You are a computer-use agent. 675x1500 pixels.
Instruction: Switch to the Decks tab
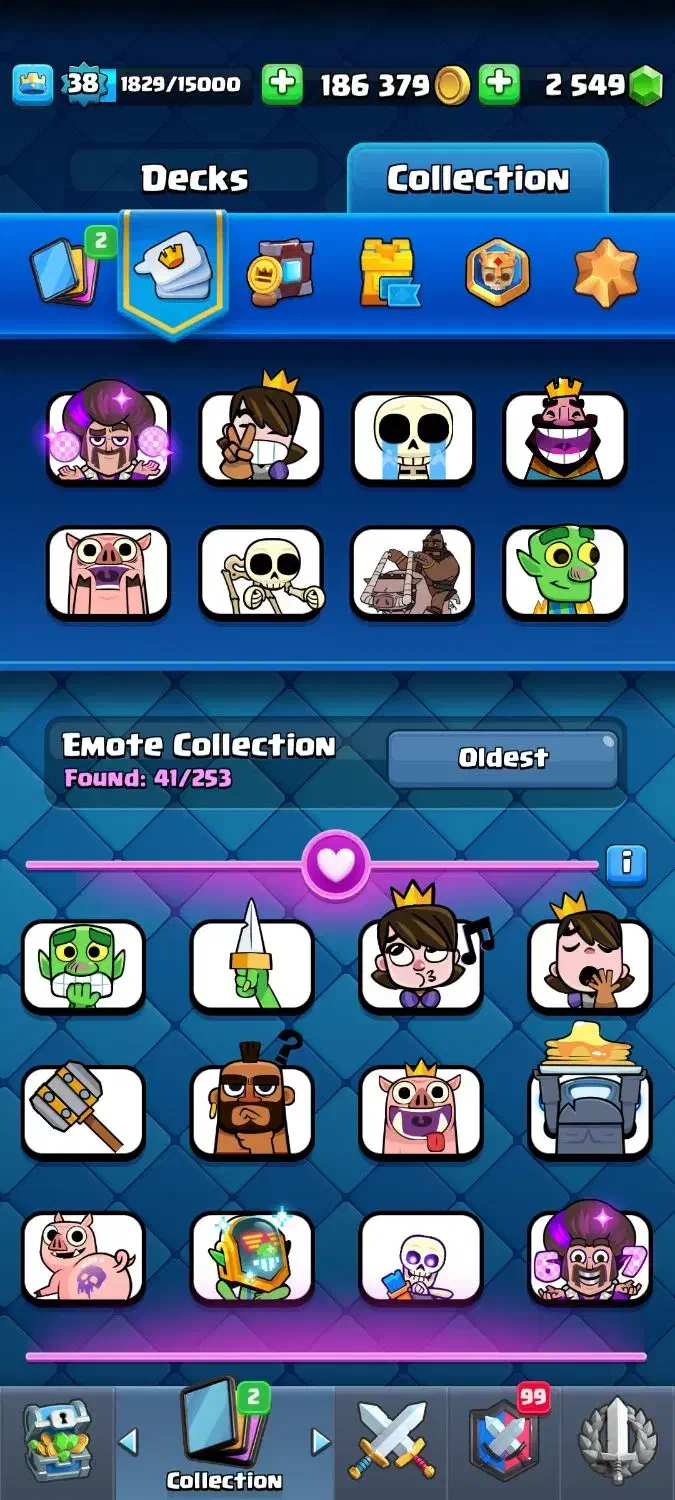point(194,178)
